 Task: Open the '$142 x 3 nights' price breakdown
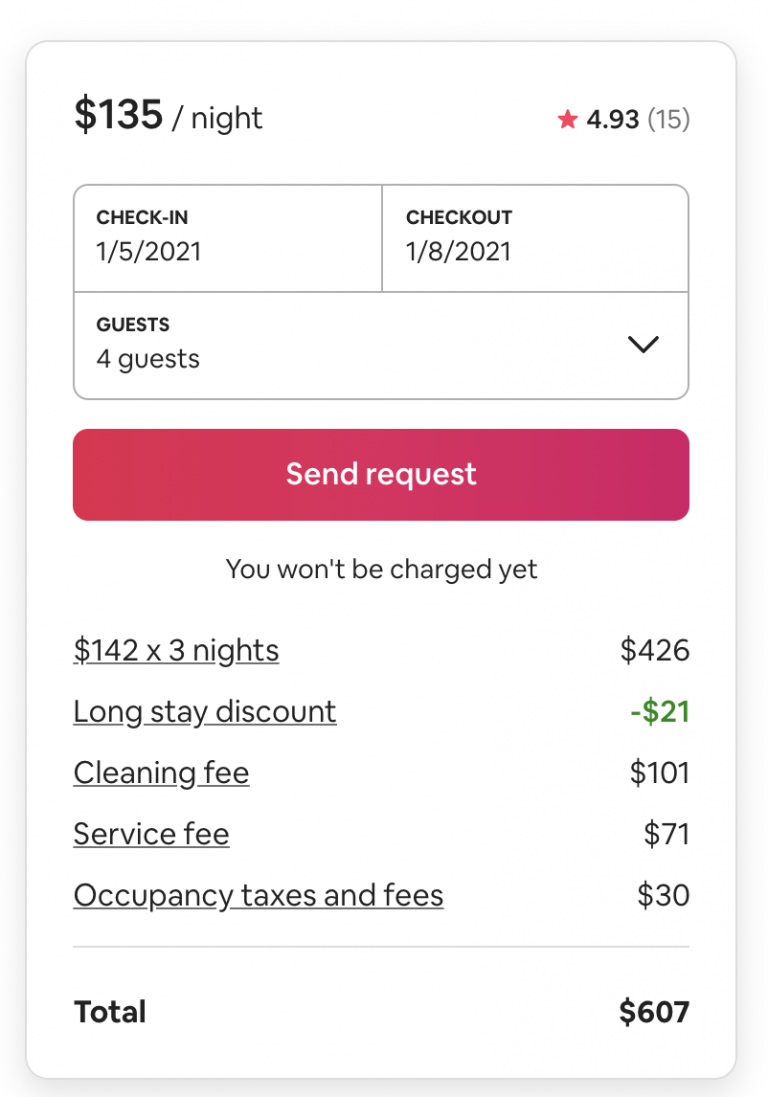click(x=175, y=650)
